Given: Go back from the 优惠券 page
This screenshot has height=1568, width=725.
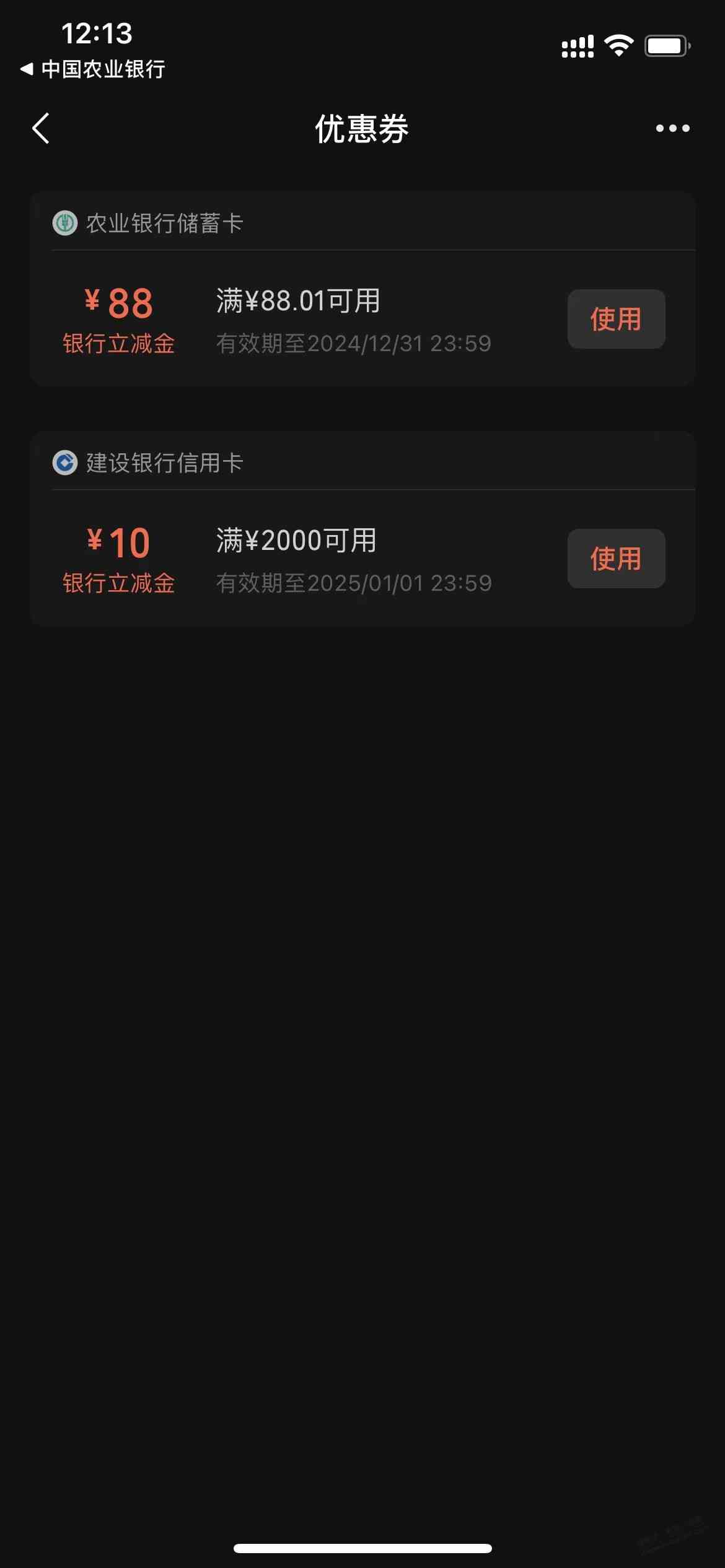Looking at the screenshot, I should pyautogui.click(x=41, y=129).
